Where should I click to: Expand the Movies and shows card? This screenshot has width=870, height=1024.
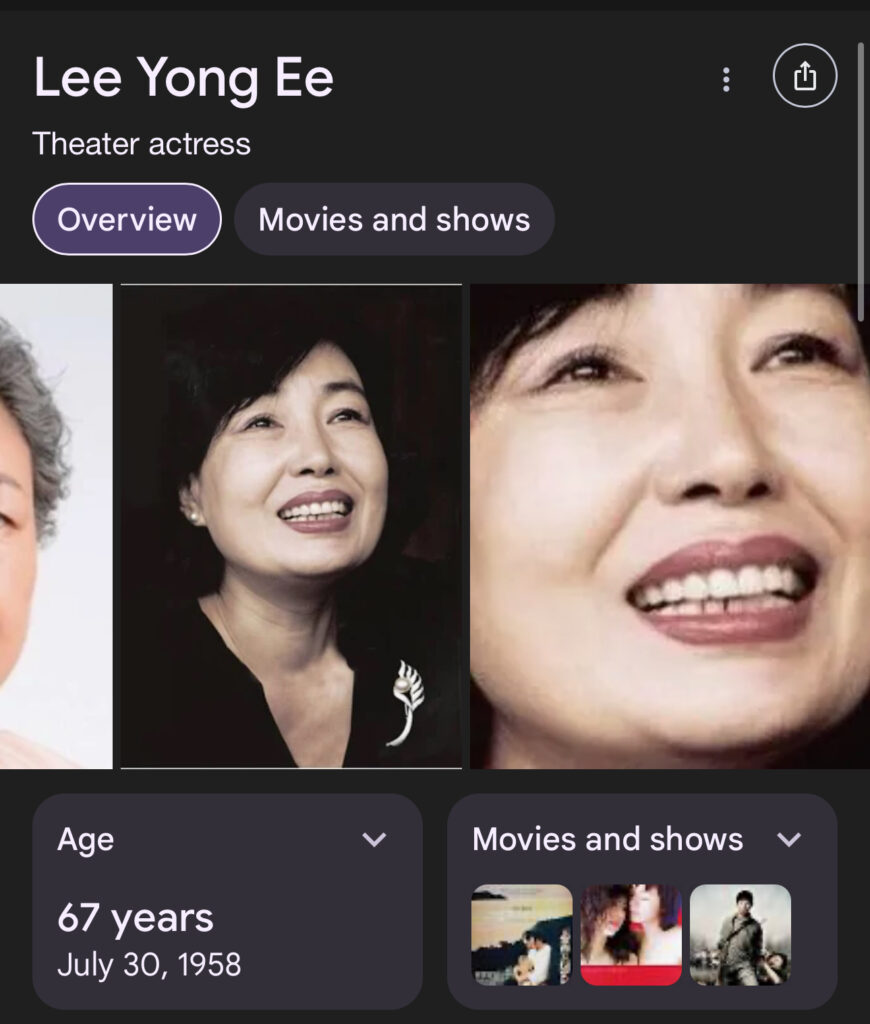pyautogui.click(x=789, y=840)
